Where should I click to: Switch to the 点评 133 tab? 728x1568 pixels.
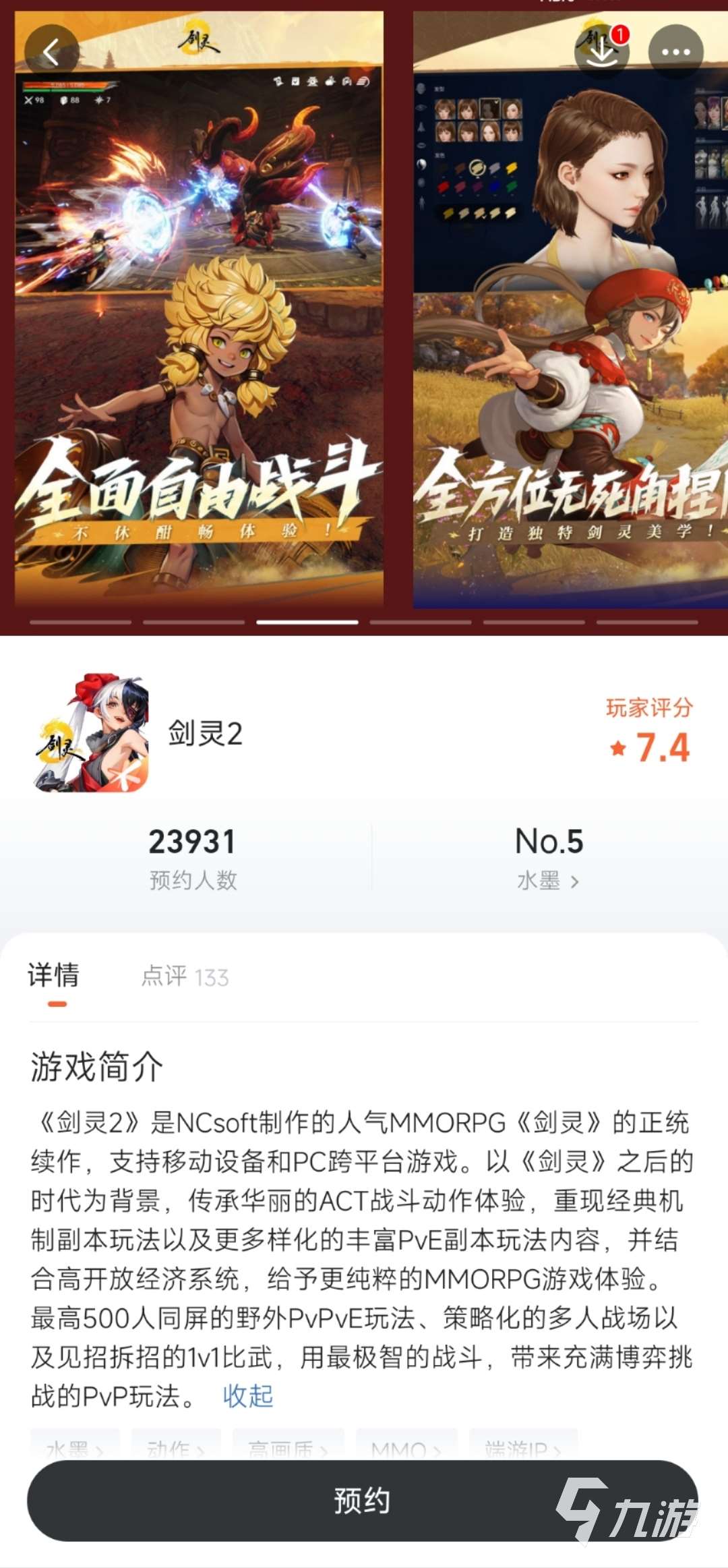click(185, 977)
